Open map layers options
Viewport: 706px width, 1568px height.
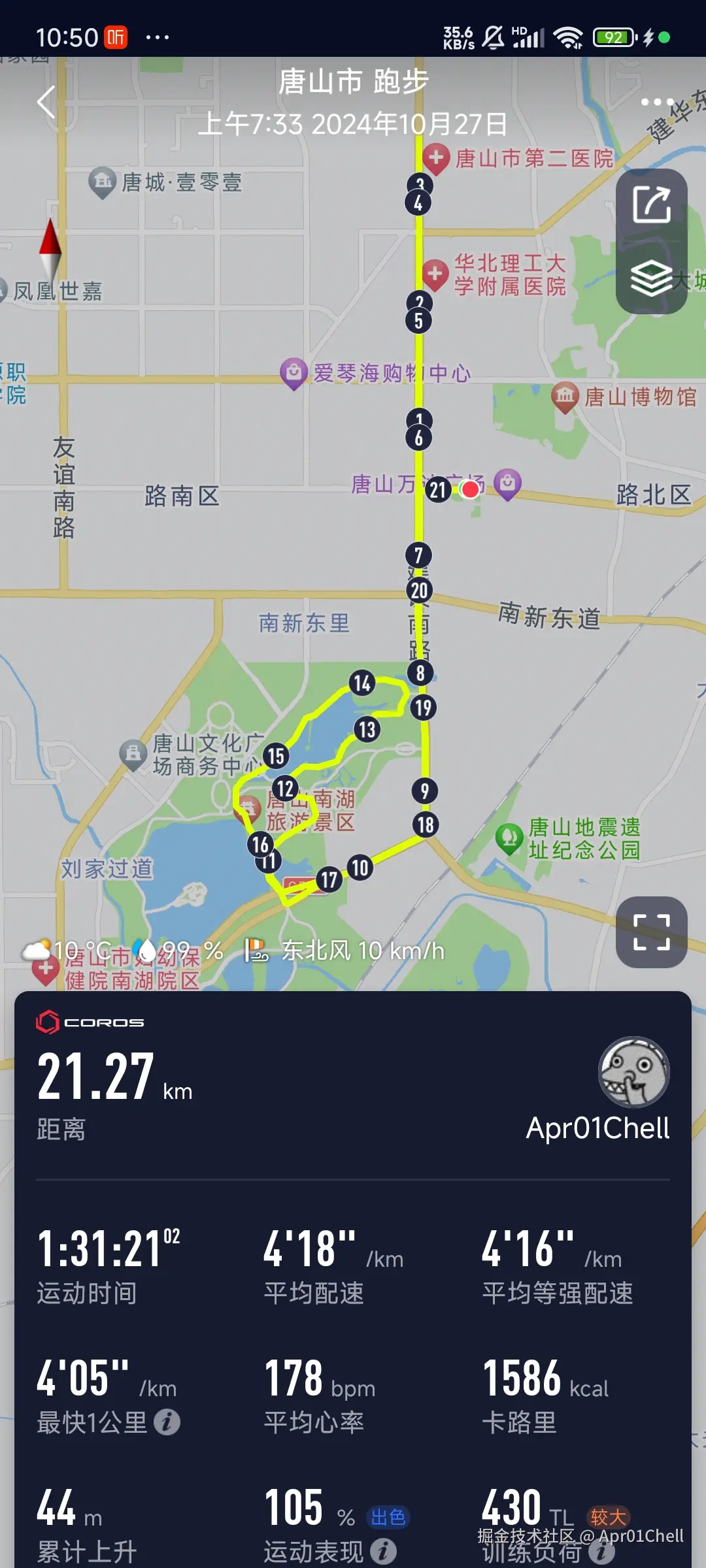pyautogui.click(x=651, y=278)
